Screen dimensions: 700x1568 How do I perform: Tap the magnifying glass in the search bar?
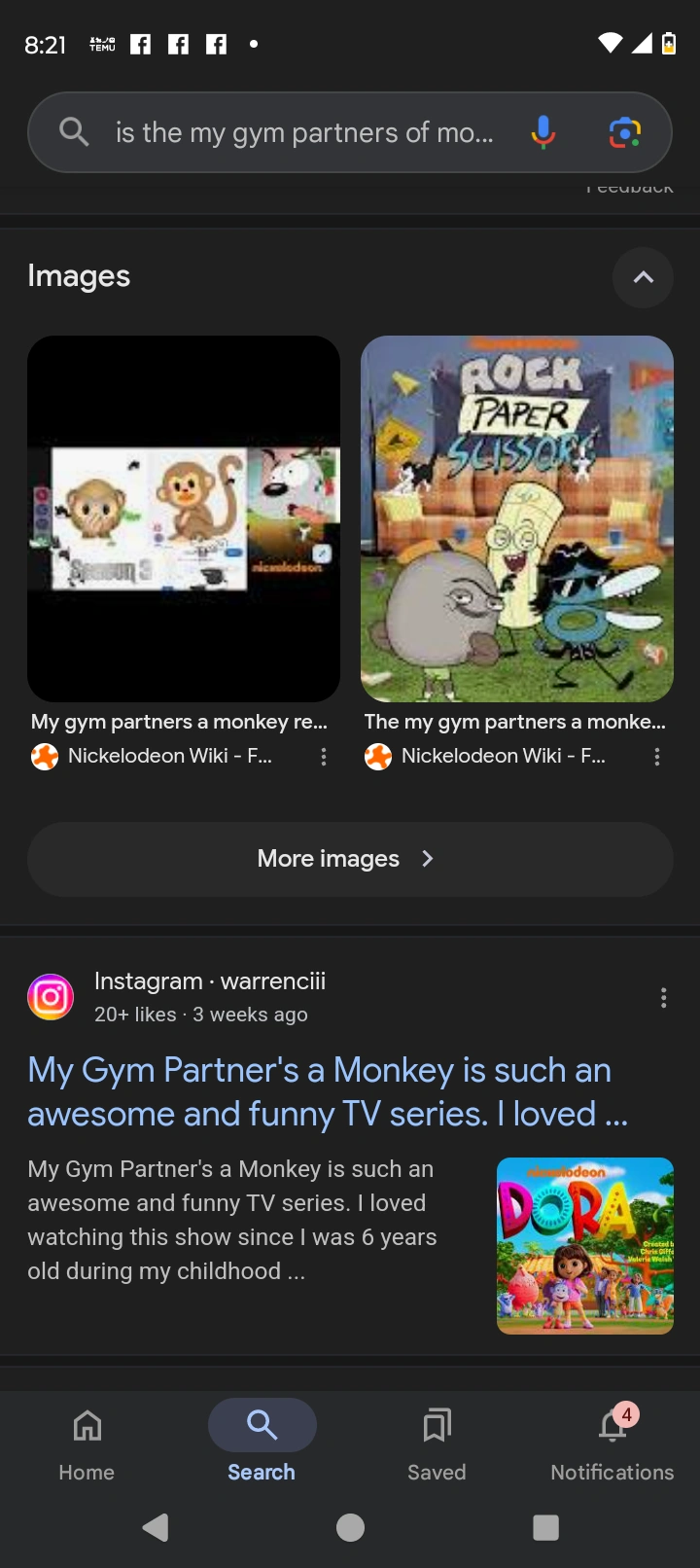pos(73,131)
